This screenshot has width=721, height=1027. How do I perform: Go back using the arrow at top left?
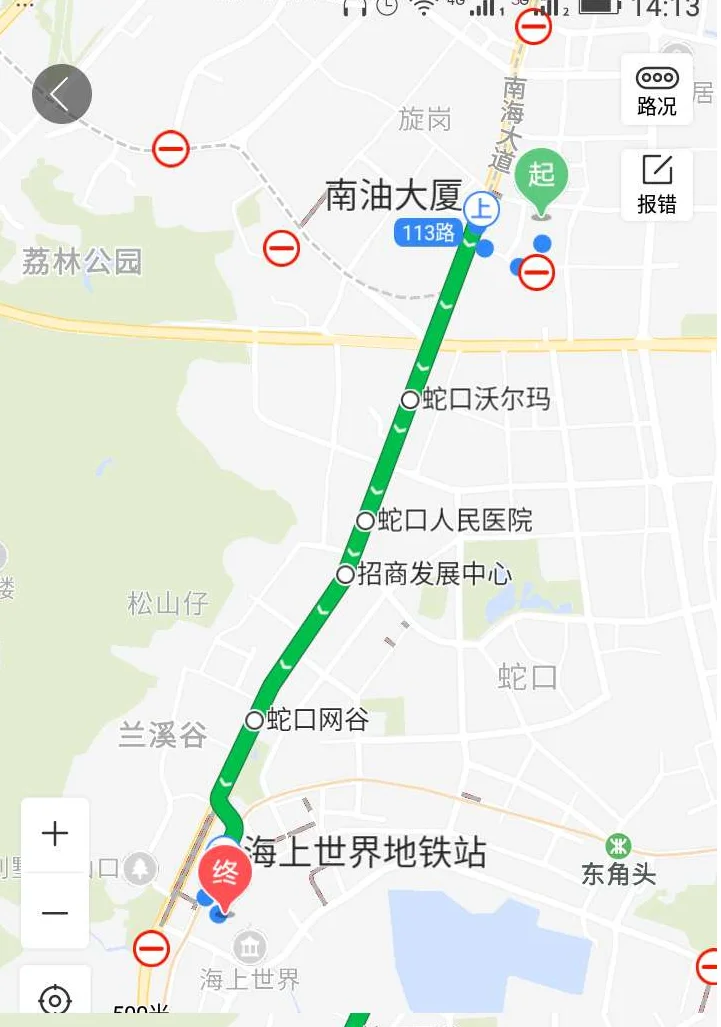(x=61, y=93)
